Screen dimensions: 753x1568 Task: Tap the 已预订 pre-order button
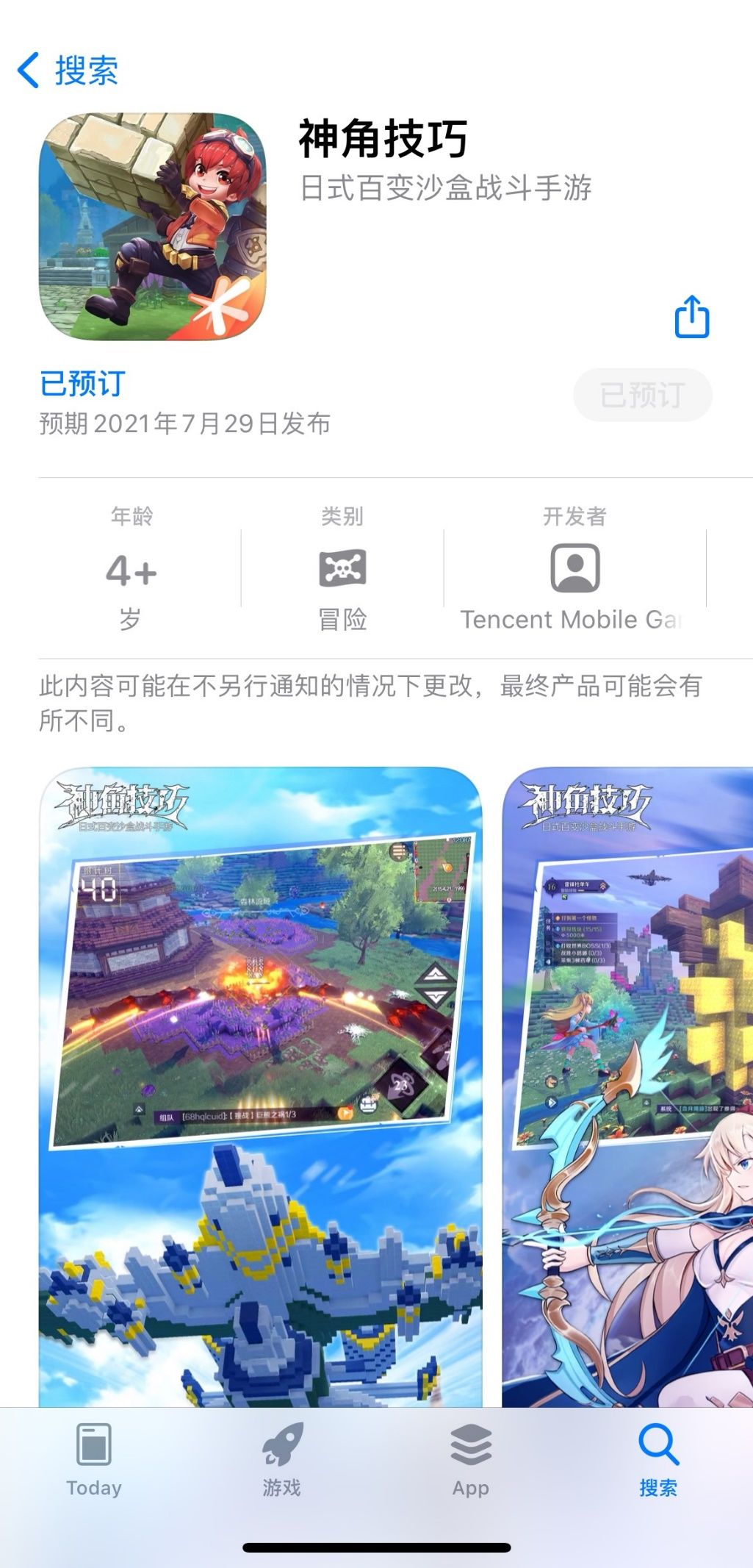pyautogui.click(x=642, y=395)
